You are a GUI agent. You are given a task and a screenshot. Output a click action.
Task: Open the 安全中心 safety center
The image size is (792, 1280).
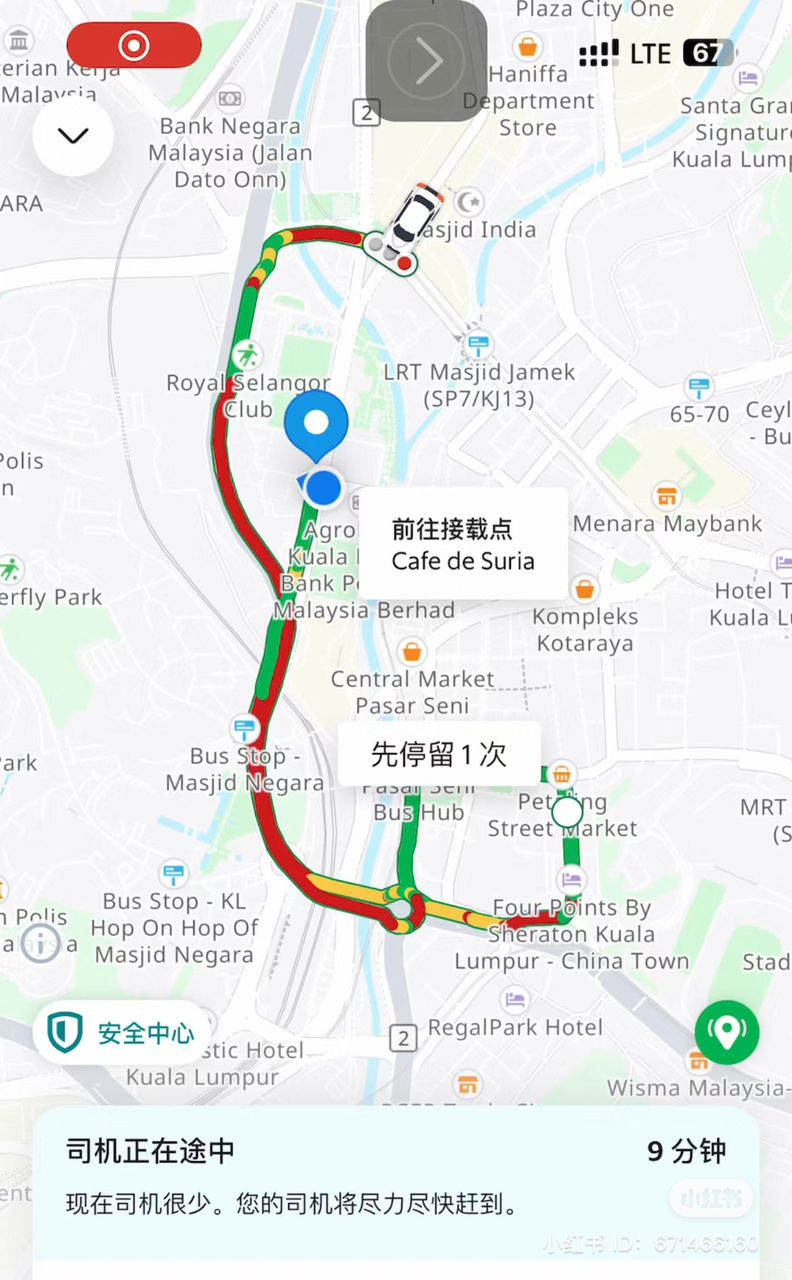[124, 1033]
